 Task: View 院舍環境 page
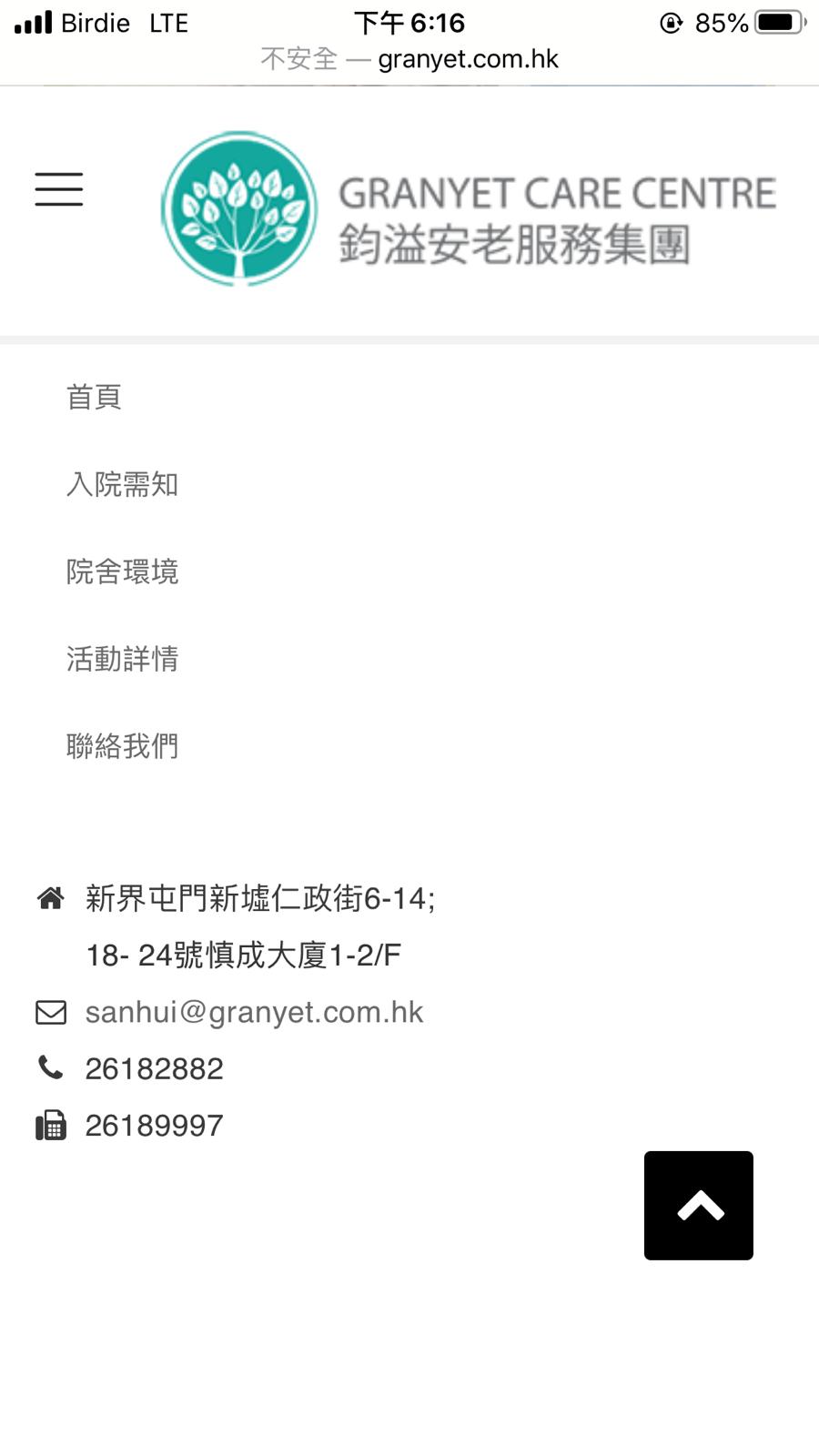122,571
